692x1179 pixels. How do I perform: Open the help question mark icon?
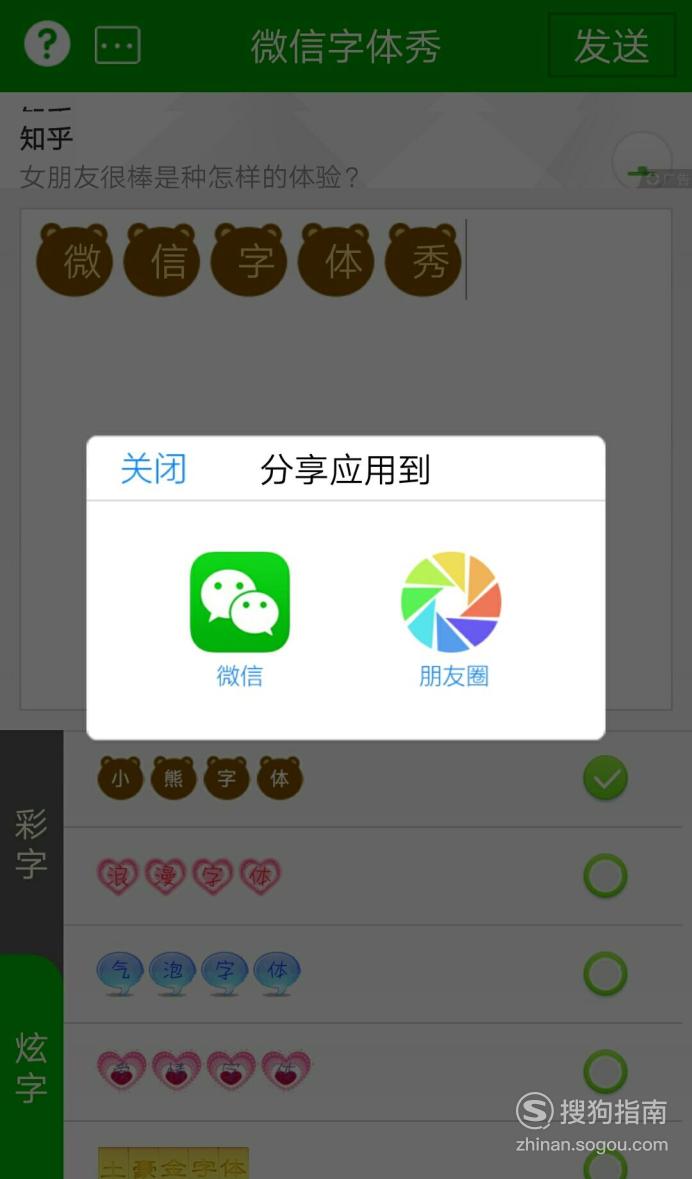pyautogui.click(x=47, y=44)
